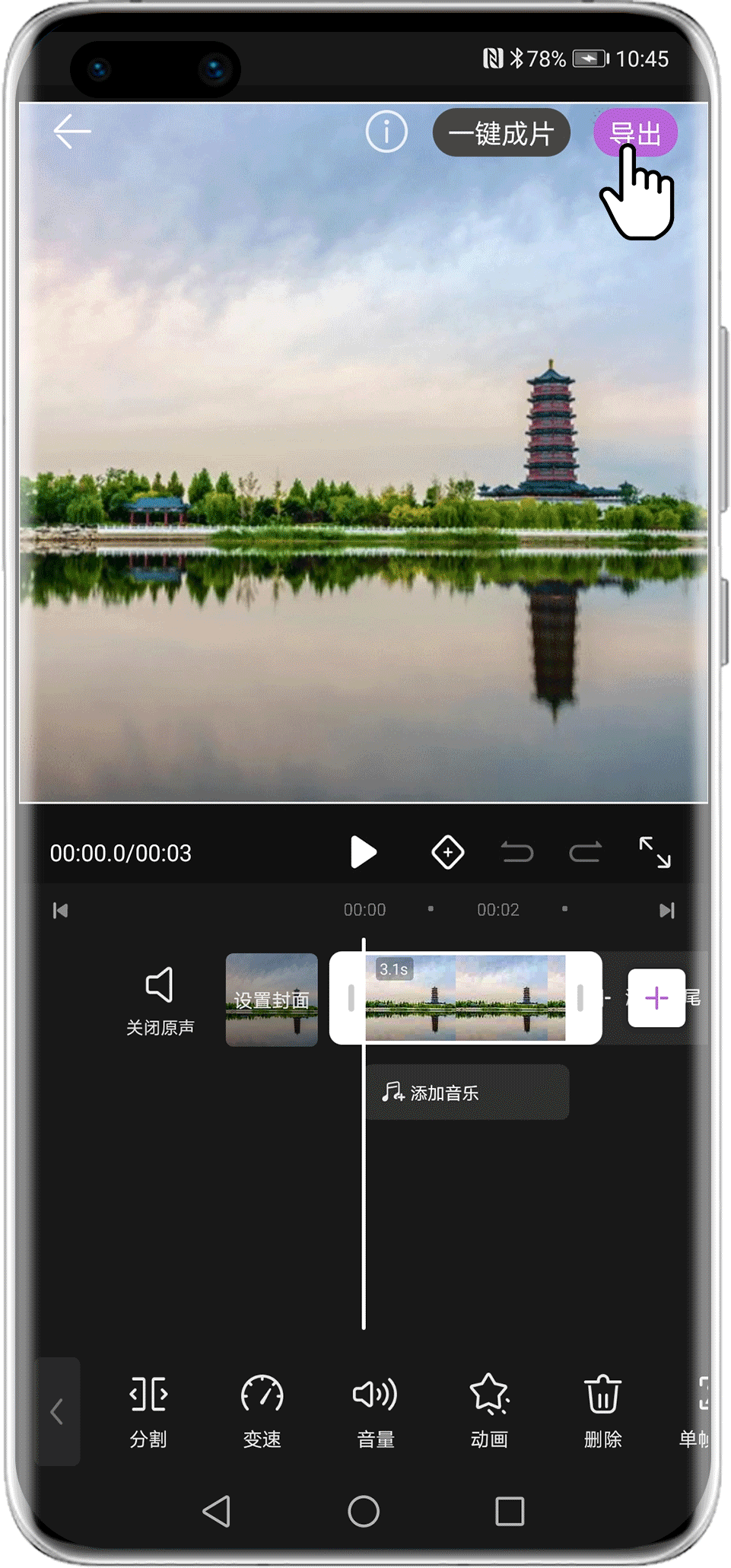Open the 音量 volume tool

[375, 1410]
